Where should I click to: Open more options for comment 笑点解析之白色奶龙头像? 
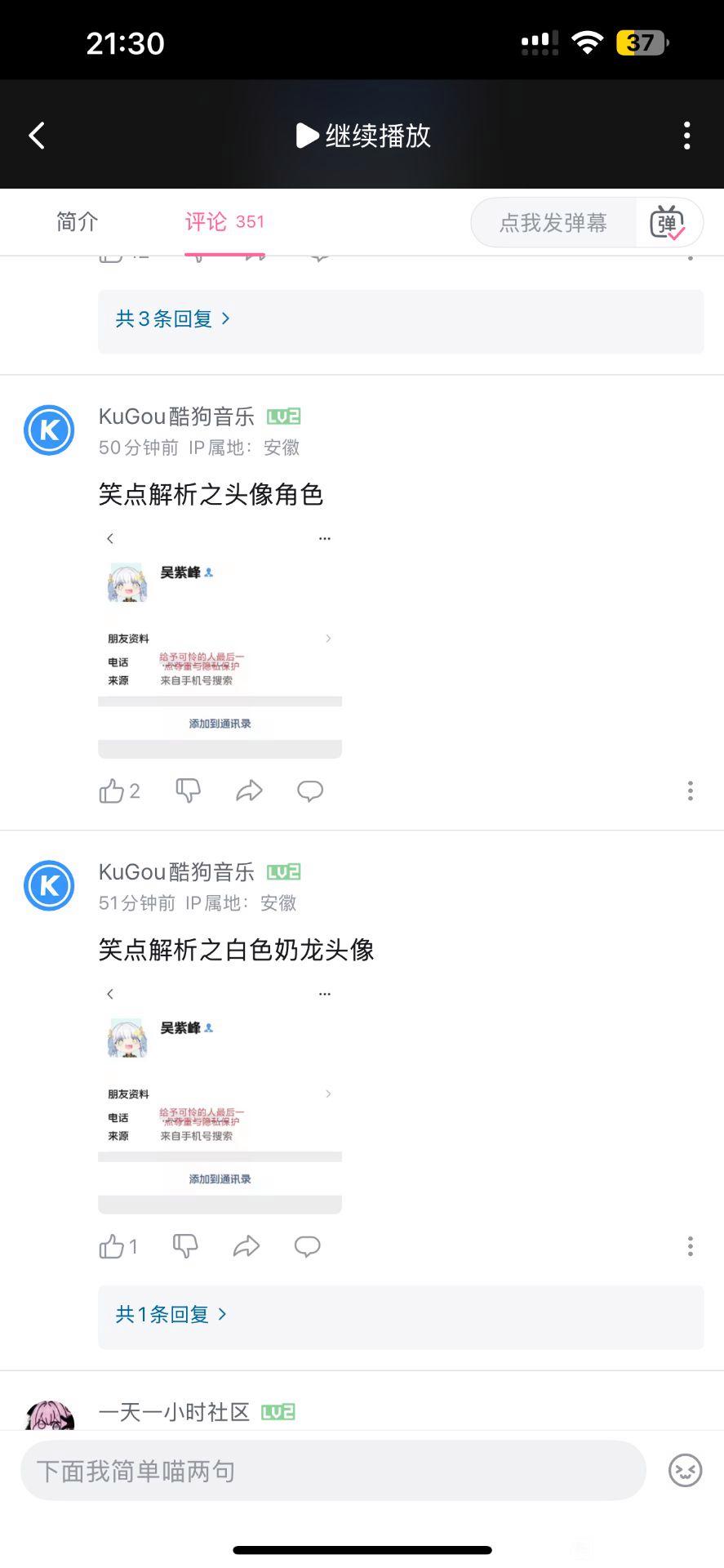click(x=691, y=1246)
